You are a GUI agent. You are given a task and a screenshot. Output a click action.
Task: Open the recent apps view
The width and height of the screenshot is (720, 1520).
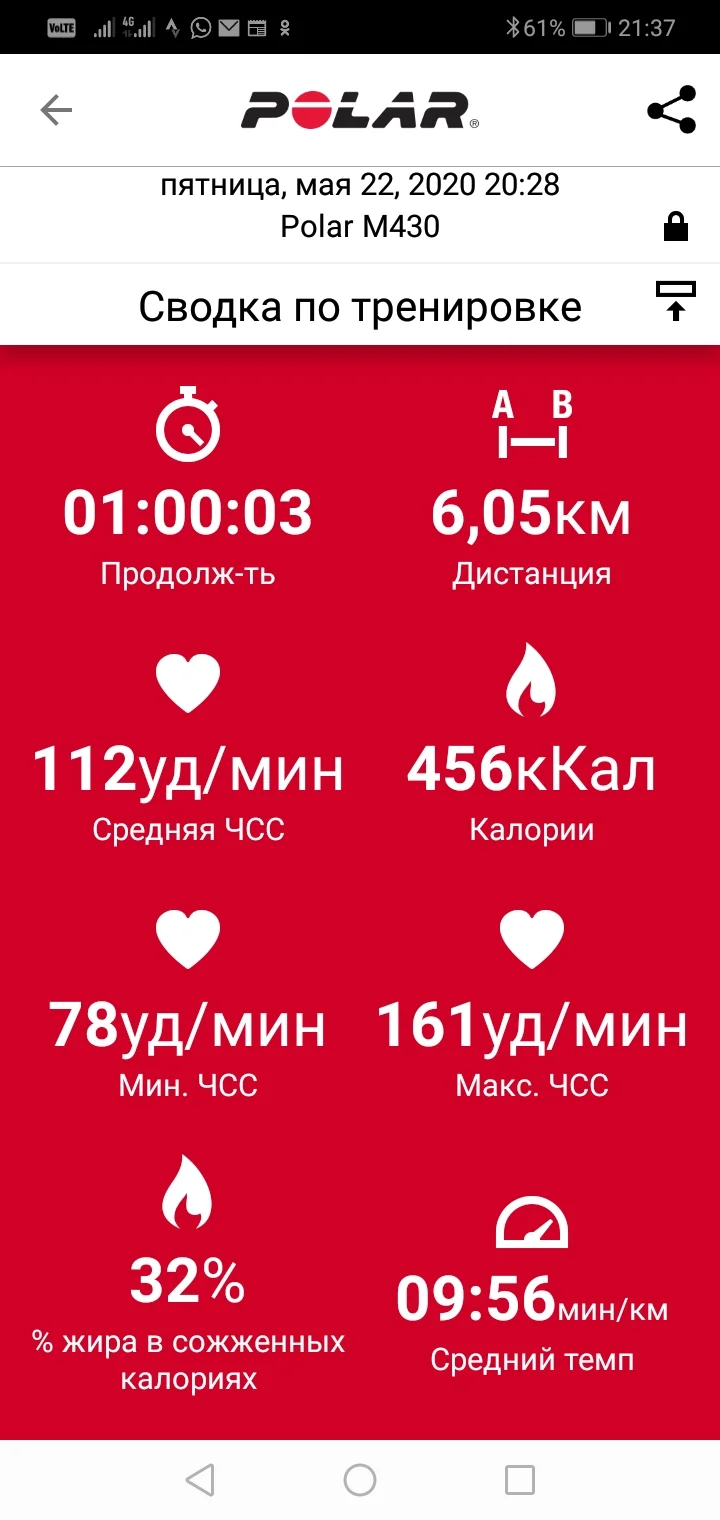point(519,1479)
